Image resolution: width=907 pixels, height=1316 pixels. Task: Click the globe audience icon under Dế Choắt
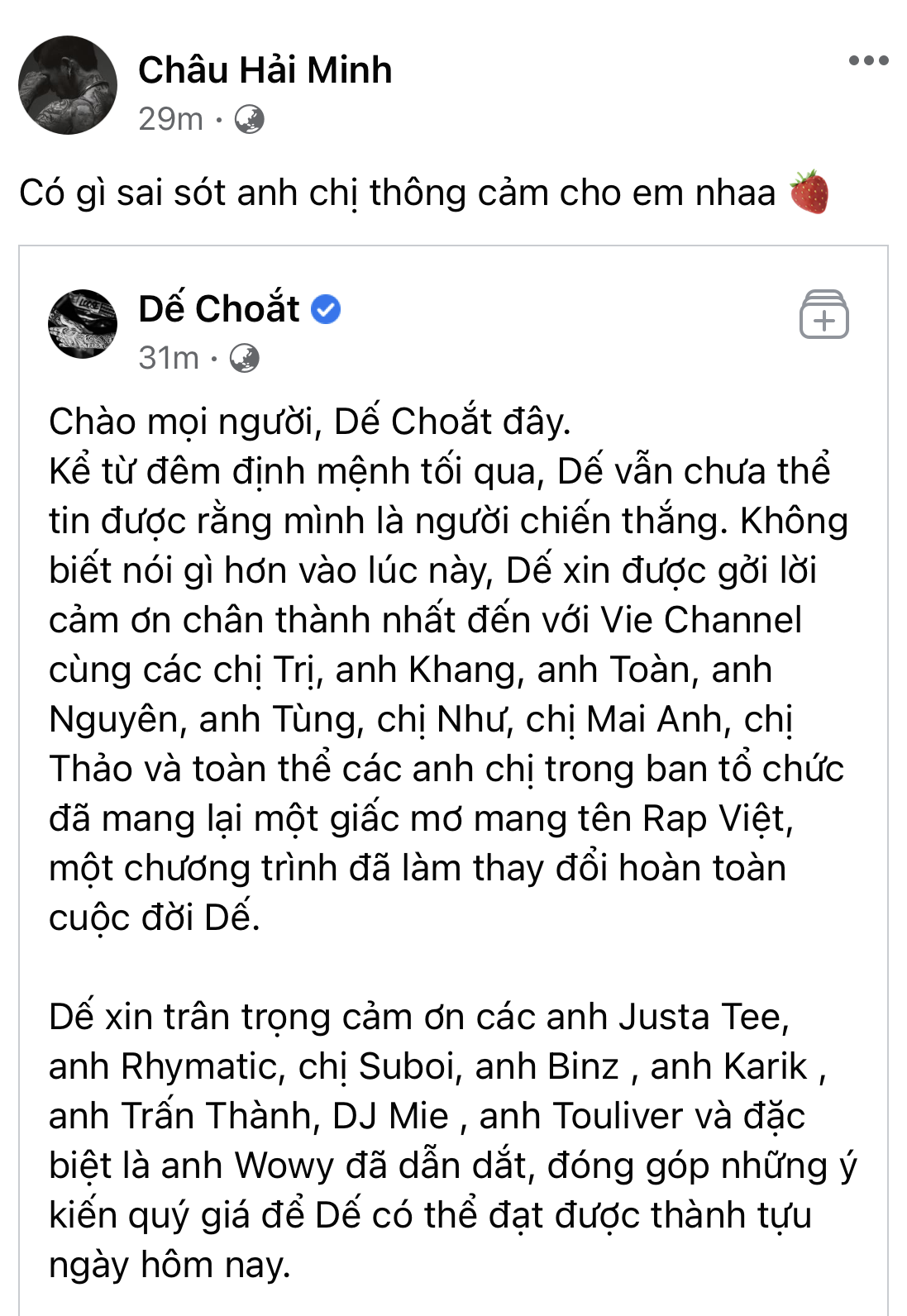tap(245, 357)
